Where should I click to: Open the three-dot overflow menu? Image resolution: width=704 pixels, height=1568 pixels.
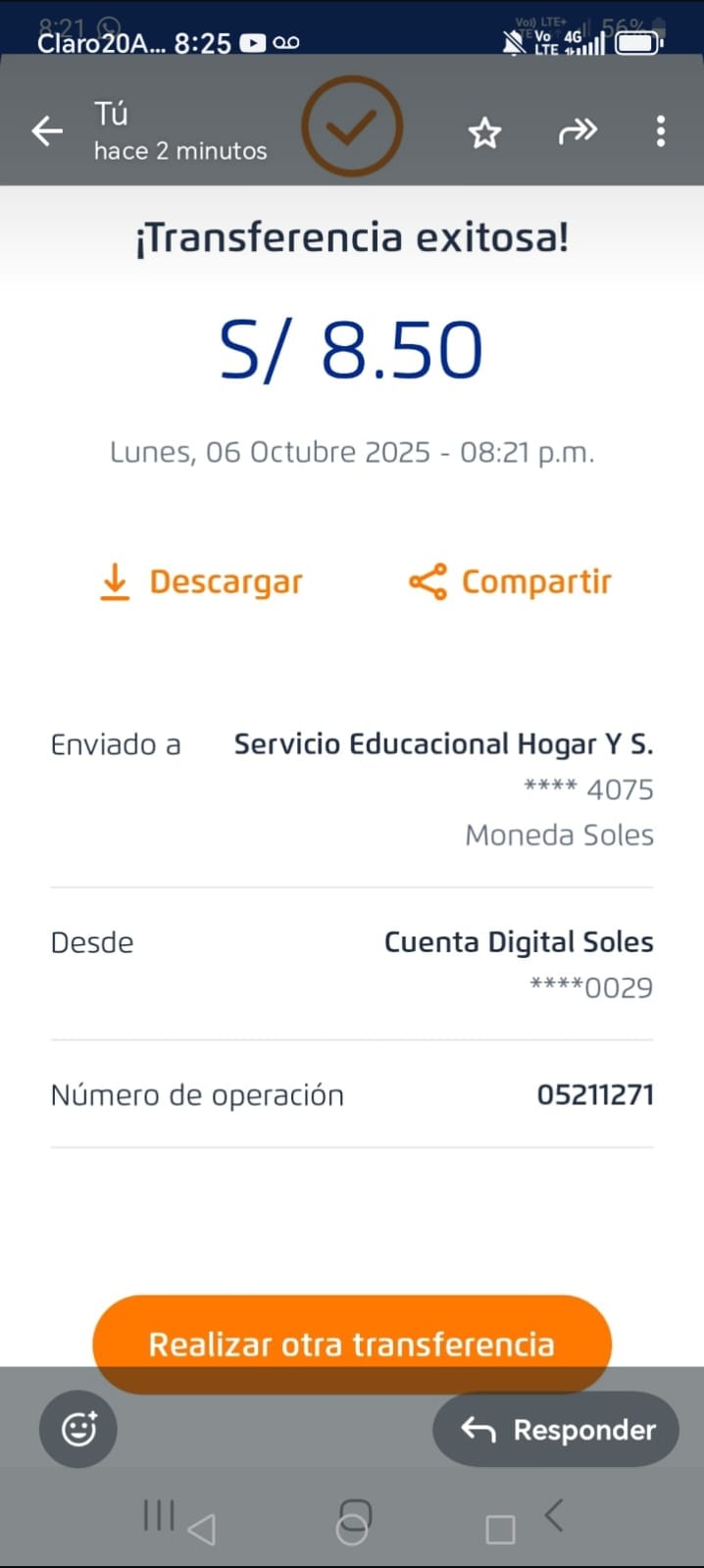pos(661,131)
